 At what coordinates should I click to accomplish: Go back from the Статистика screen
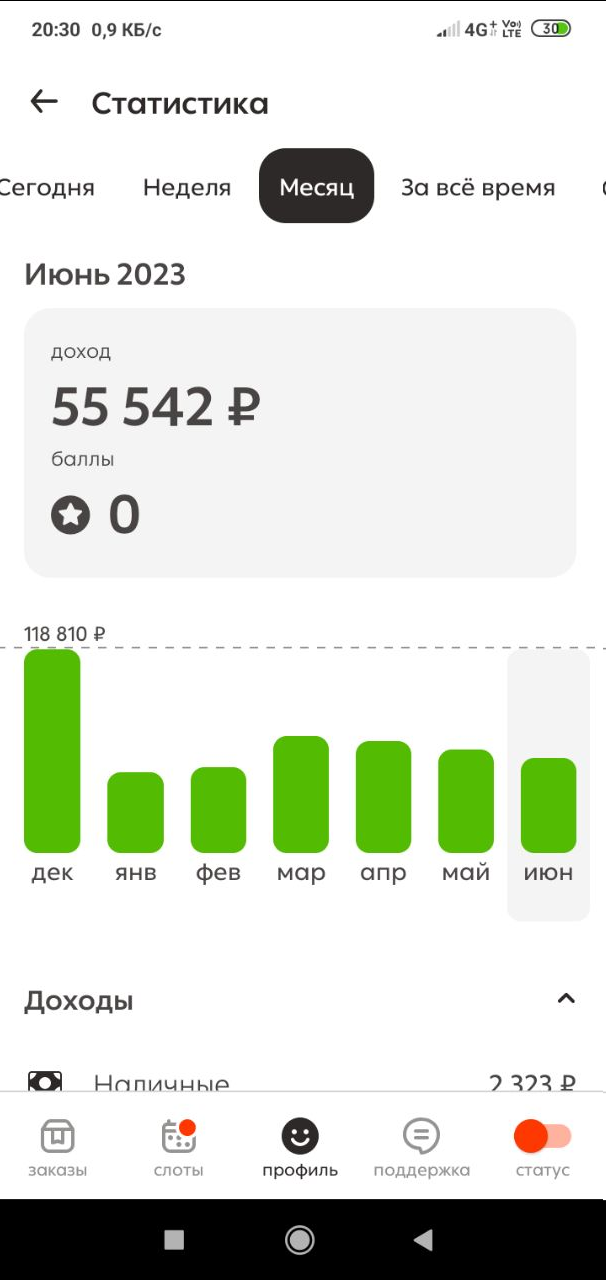[44, 102]
